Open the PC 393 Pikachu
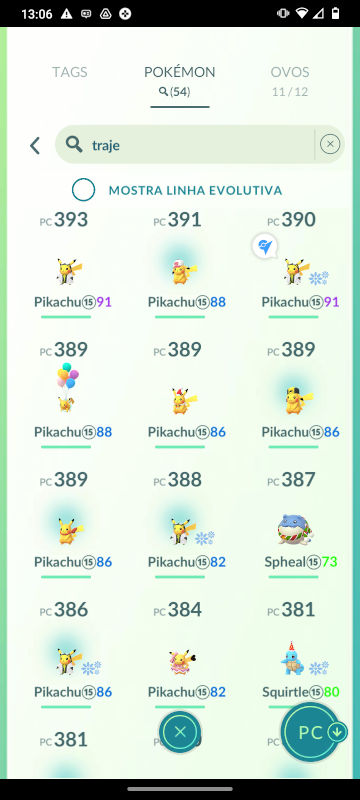 [66, 264]
